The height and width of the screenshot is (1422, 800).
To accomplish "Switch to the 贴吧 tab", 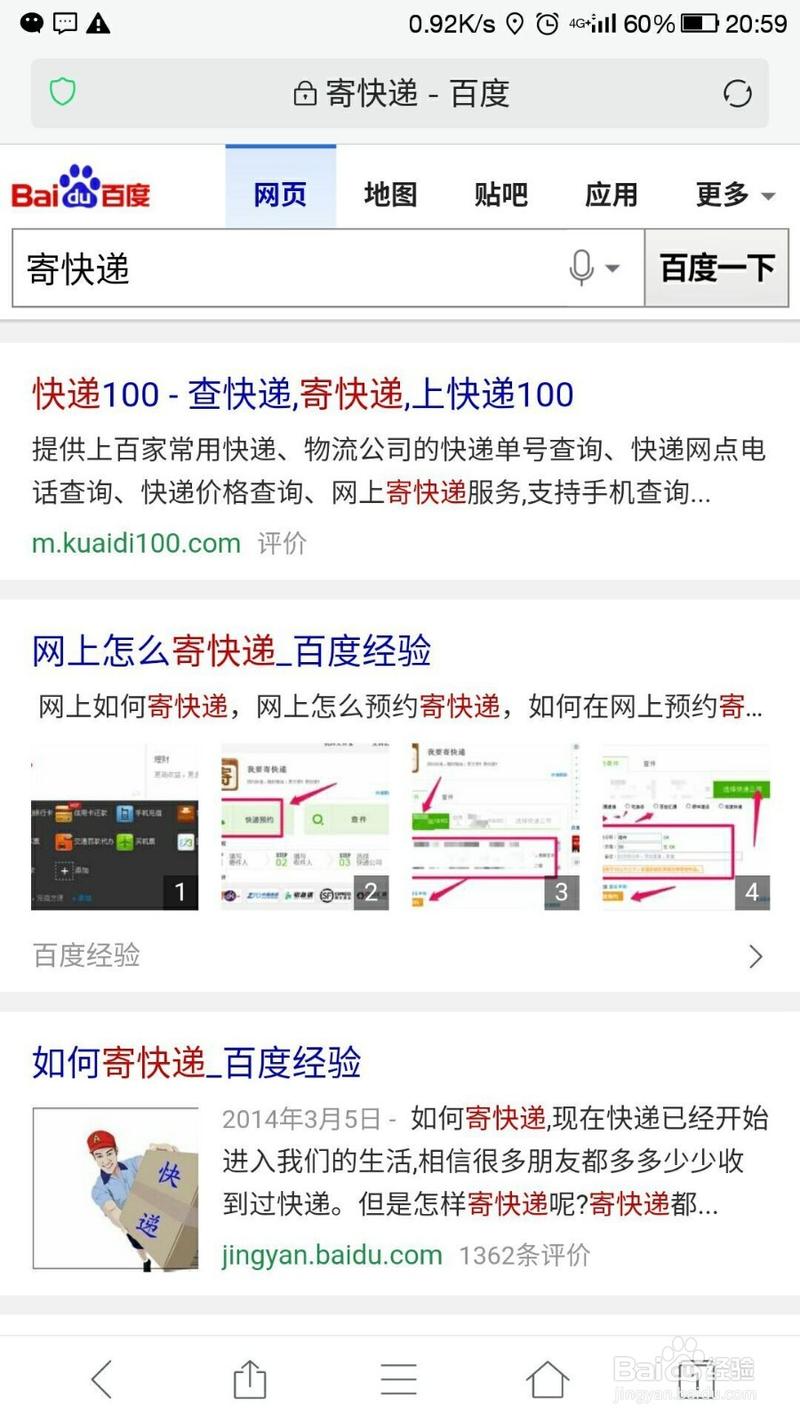I will 500,195.
